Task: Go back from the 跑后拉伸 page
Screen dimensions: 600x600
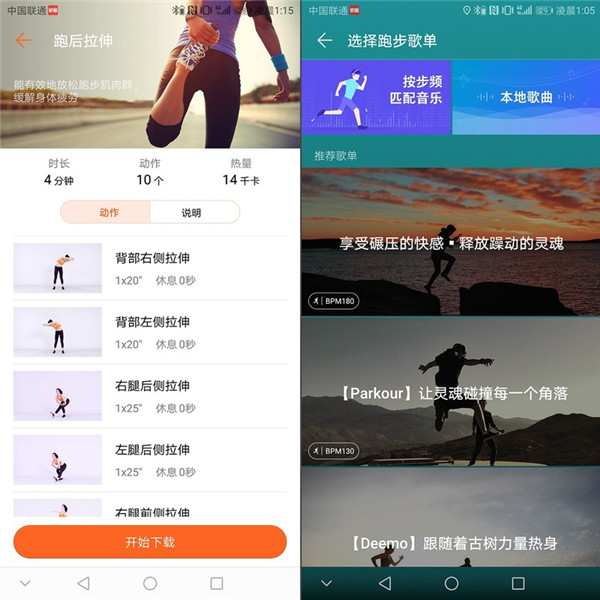Action: pos(24,41)
